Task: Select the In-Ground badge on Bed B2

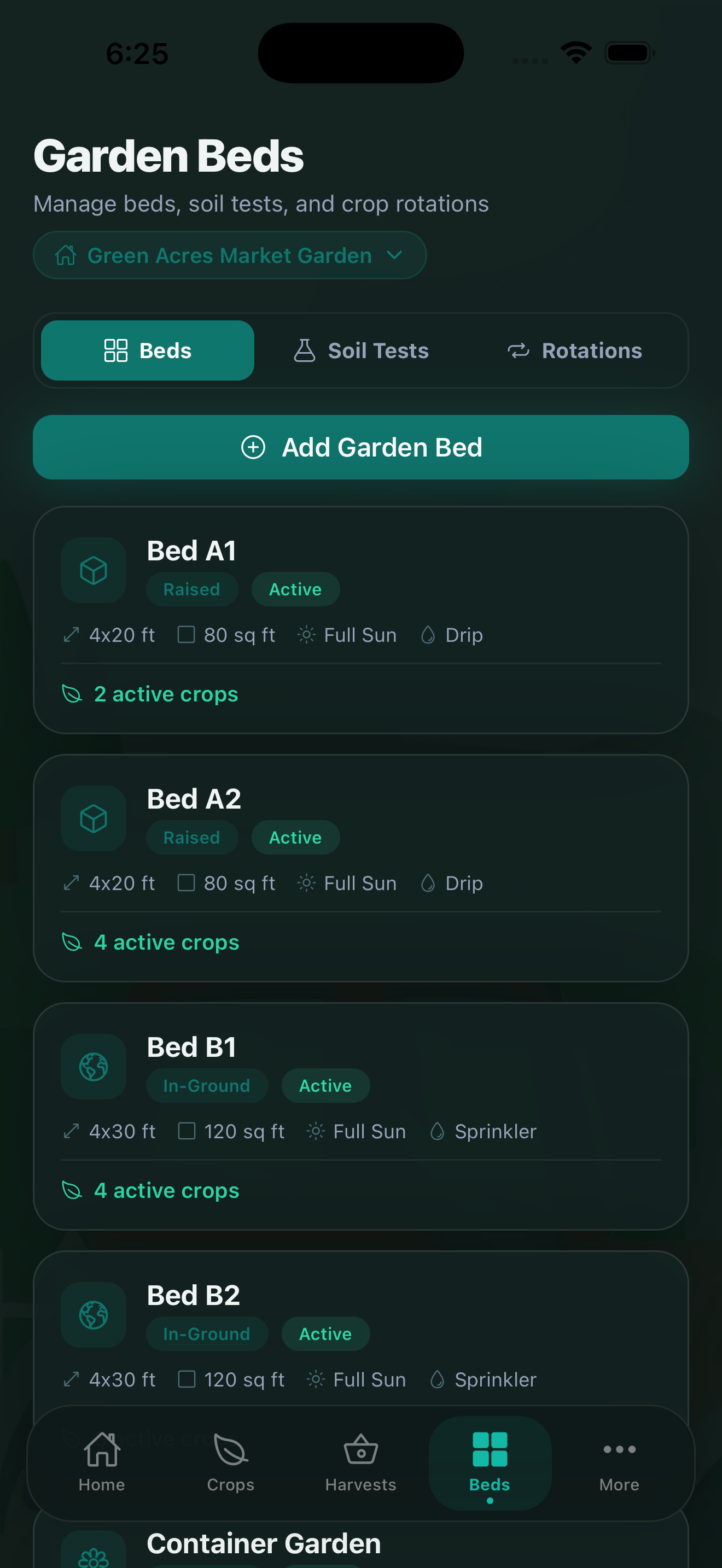Action: (x=206, y=1333)
